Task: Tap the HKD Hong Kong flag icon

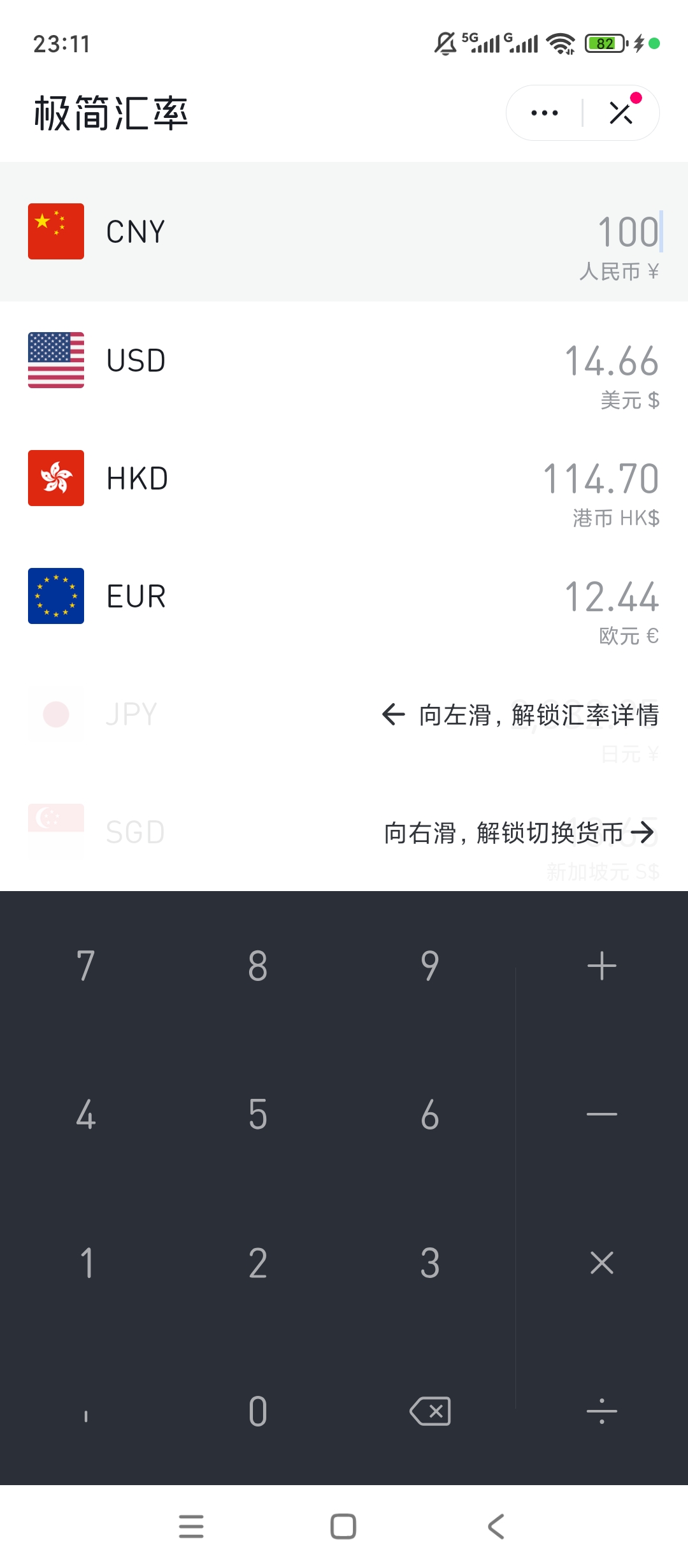Action: (56, 478)
